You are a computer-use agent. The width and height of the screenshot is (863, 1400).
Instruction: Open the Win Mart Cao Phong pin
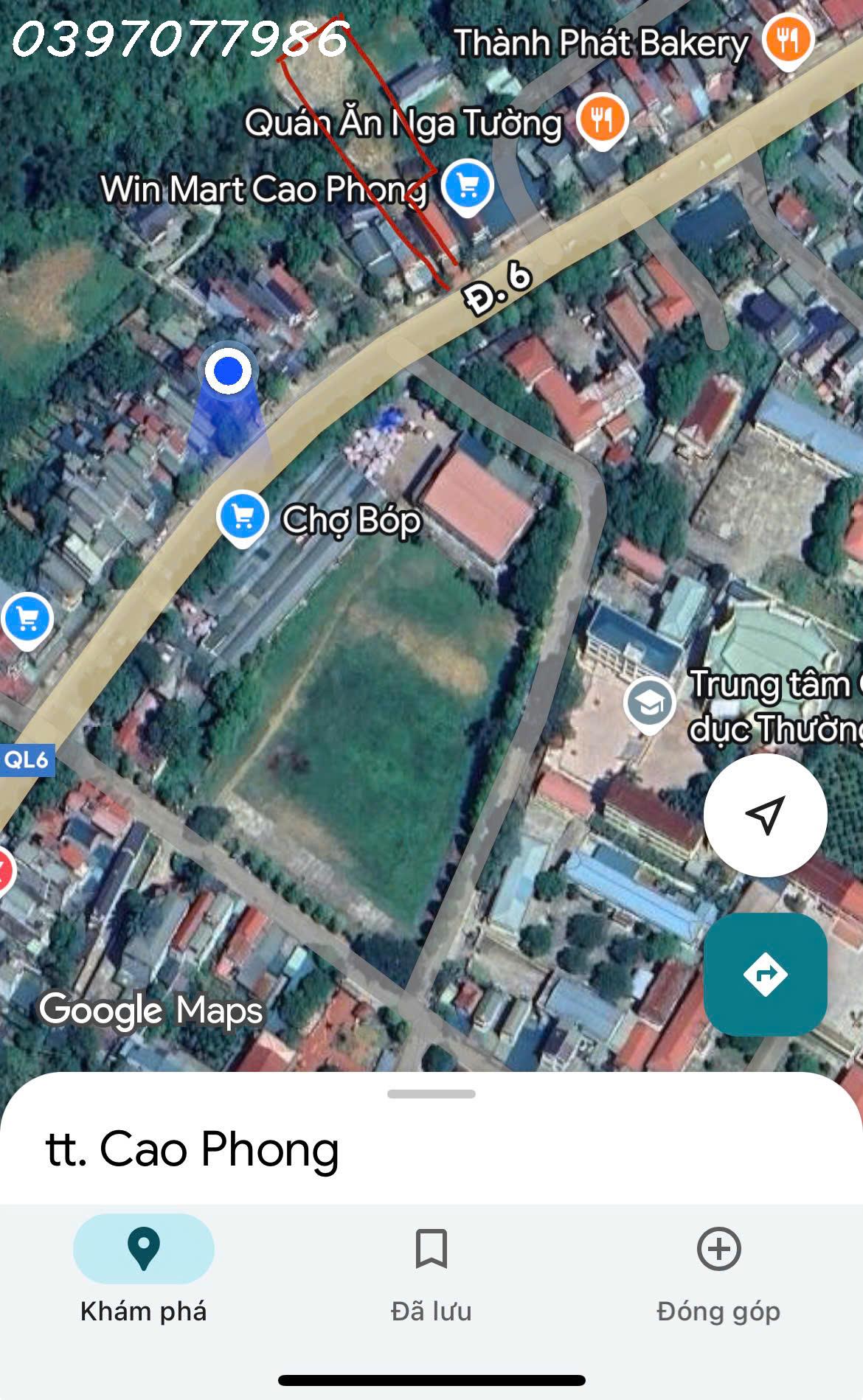point(467,186)
